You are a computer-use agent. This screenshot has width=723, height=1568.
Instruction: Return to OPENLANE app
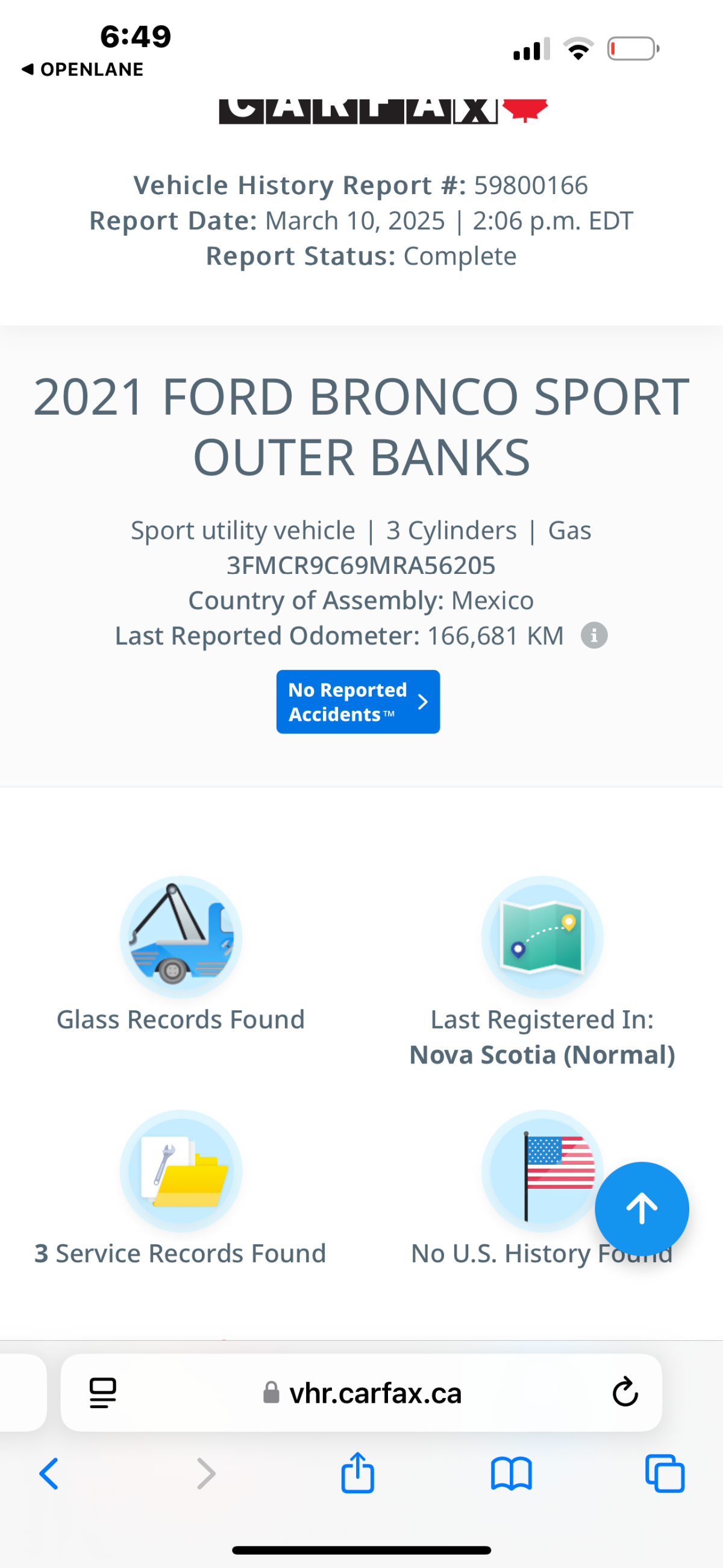pyautogui.click(x=82, y=69)
